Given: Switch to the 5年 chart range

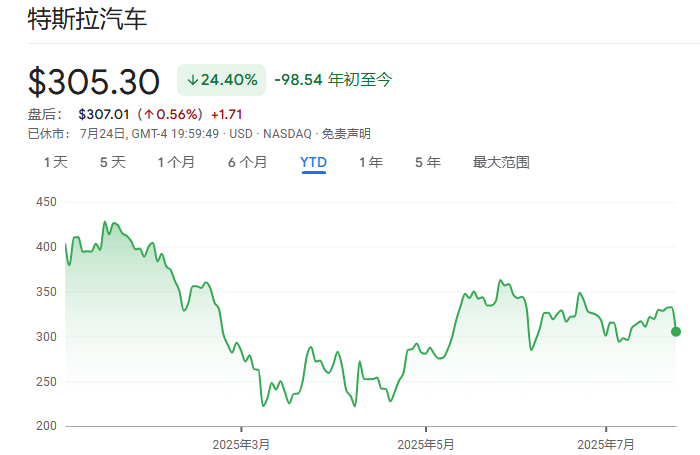Looking at the screenshot, I should pyautogui.click(x=427, y=162).
